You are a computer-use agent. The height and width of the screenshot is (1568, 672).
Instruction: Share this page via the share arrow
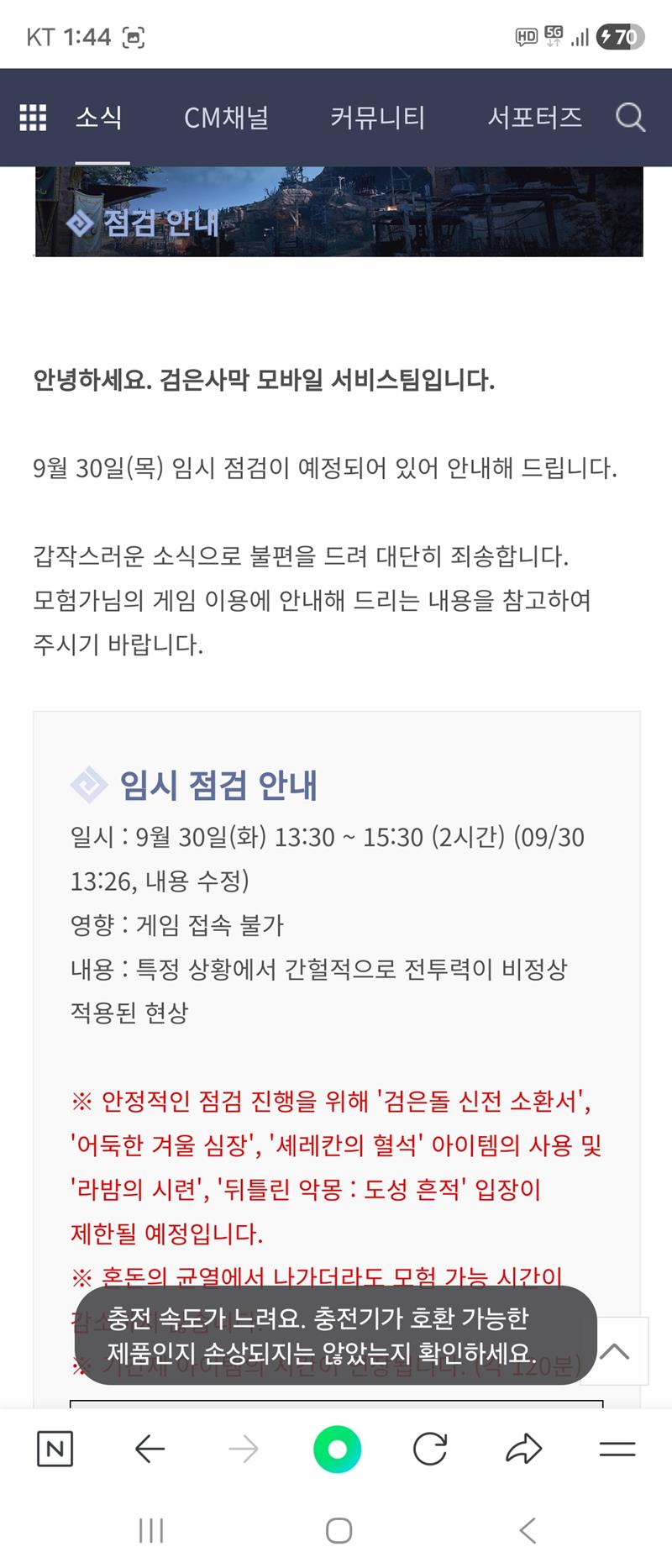(524, 1449)
